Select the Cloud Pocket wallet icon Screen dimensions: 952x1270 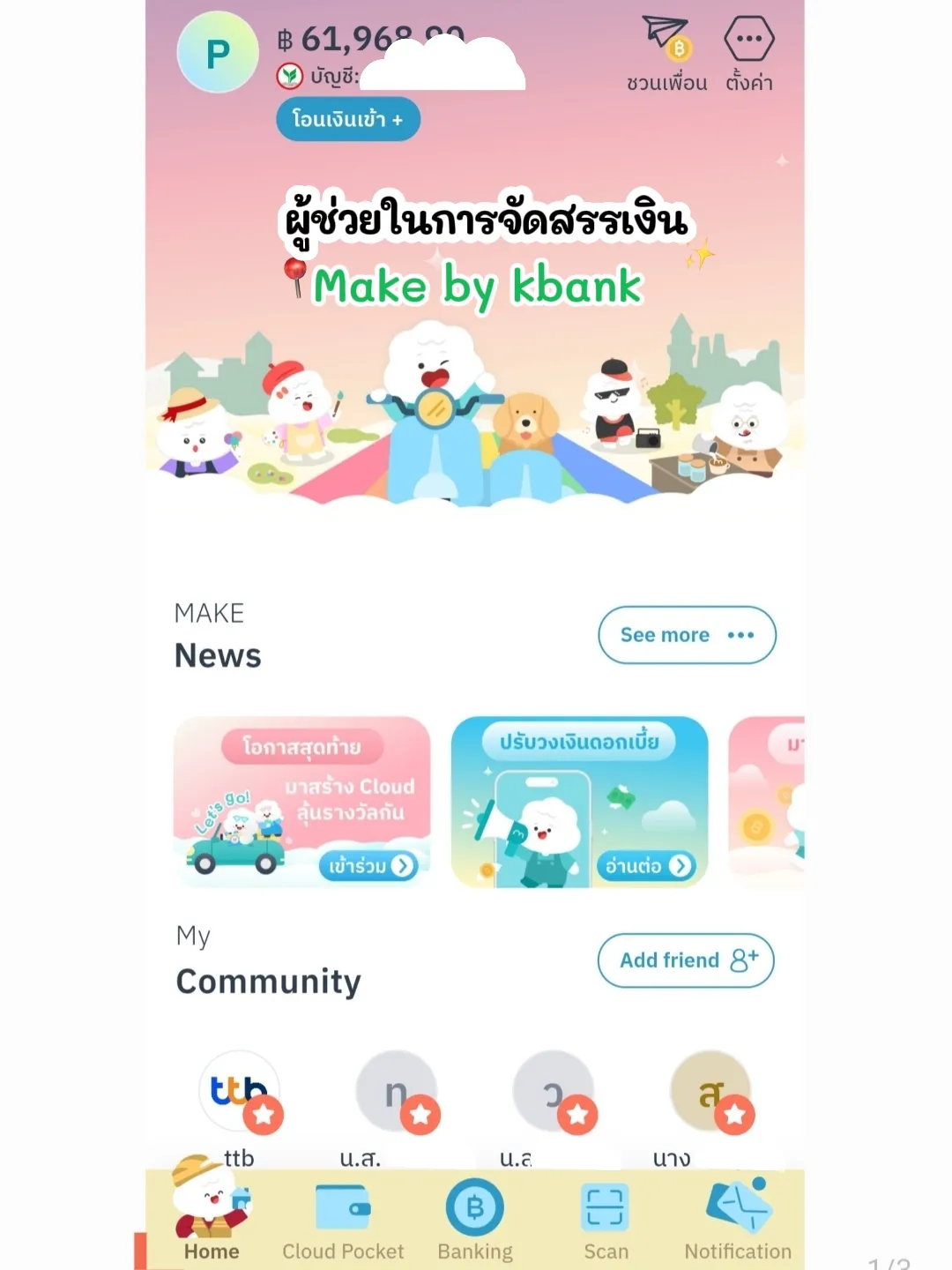click(x=343, y=1208)
